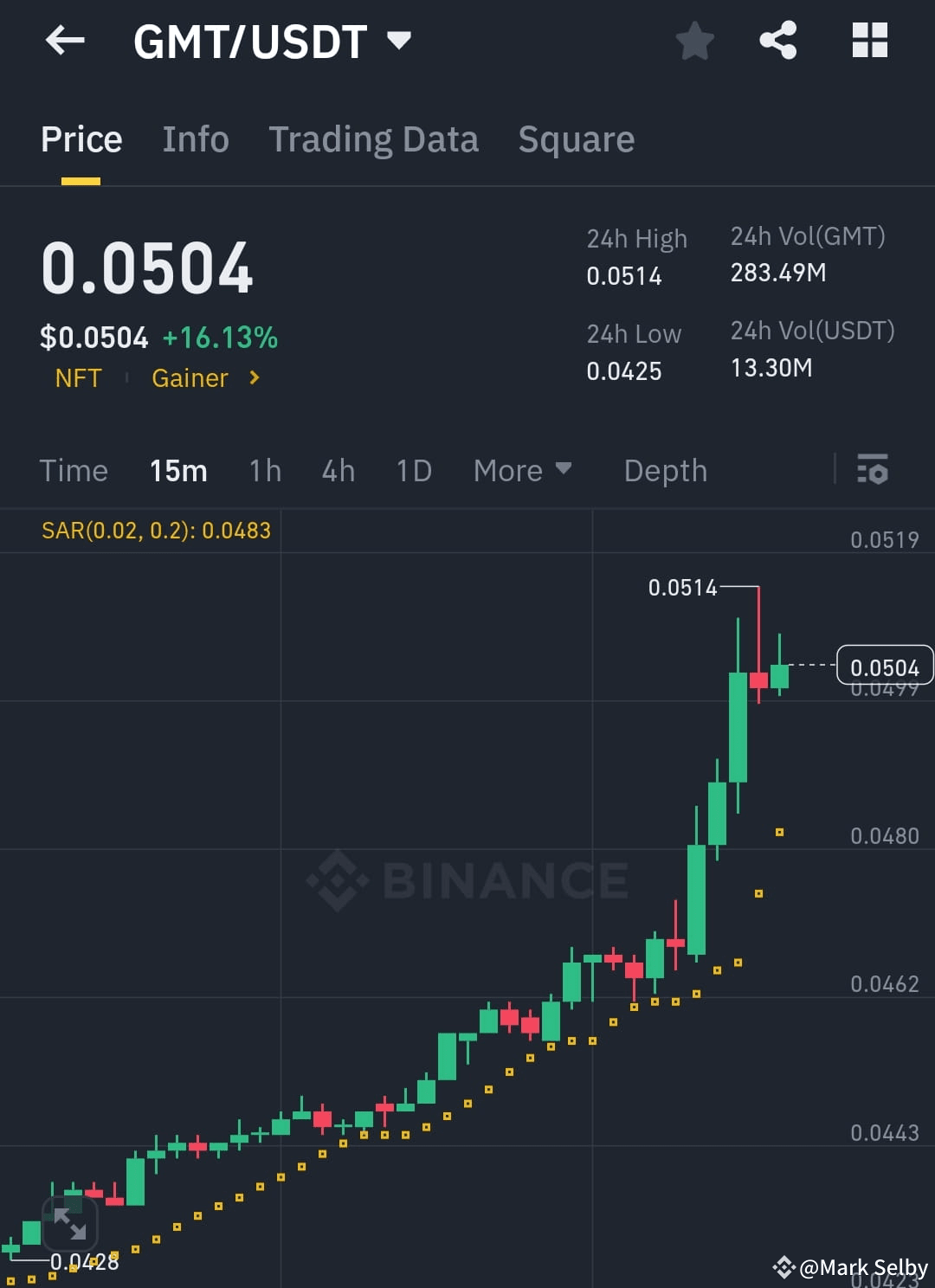View the Depth chart
The width and height of the screenshot is (935, 1288).
point(665,470)
